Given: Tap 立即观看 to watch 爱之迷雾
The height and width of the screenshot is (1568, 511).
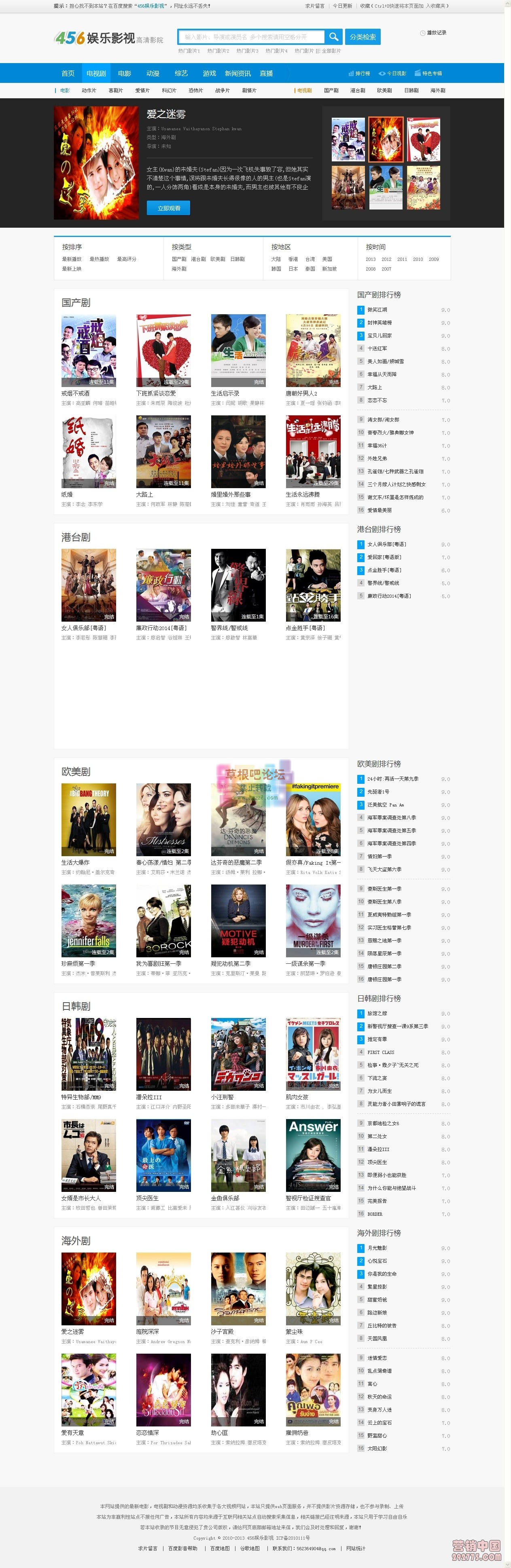Looking at the screenshot, I should [x=169, y=208].
